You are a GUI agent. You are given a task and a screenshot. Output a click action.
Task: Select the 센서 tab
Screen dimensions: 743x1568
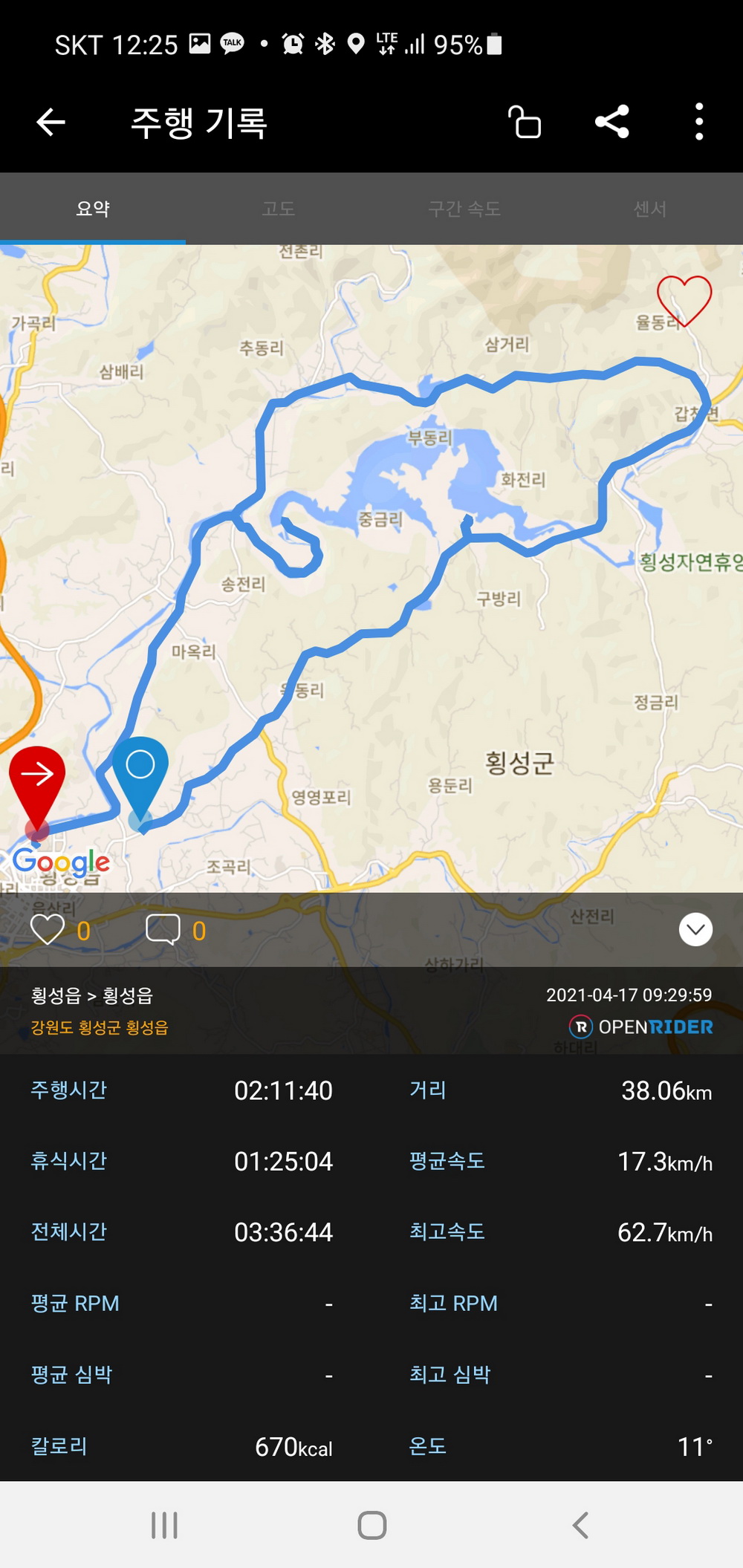click(650, 209)
